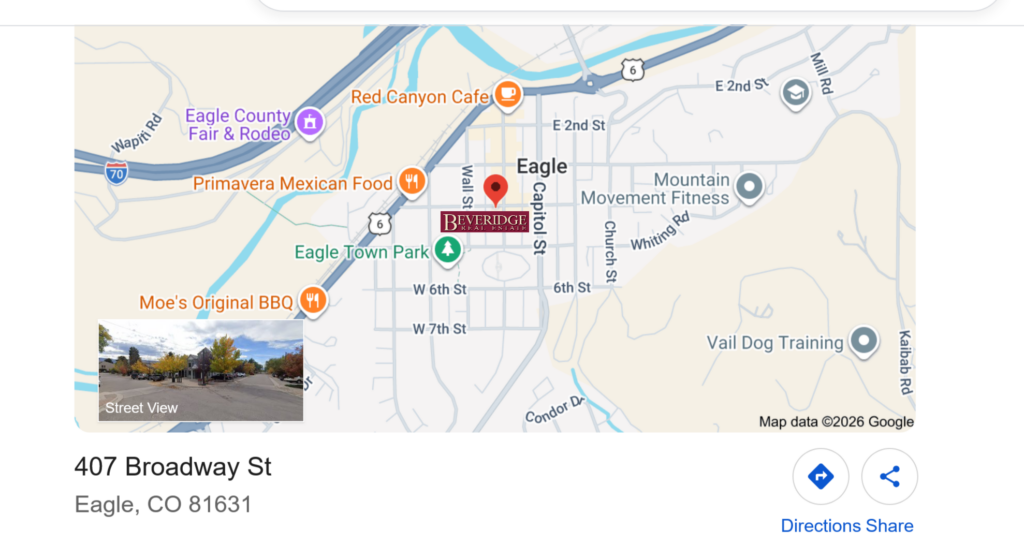Tap the red location pin on map
This screenshot has height=544, width=1024.
(x=495, y=188)
